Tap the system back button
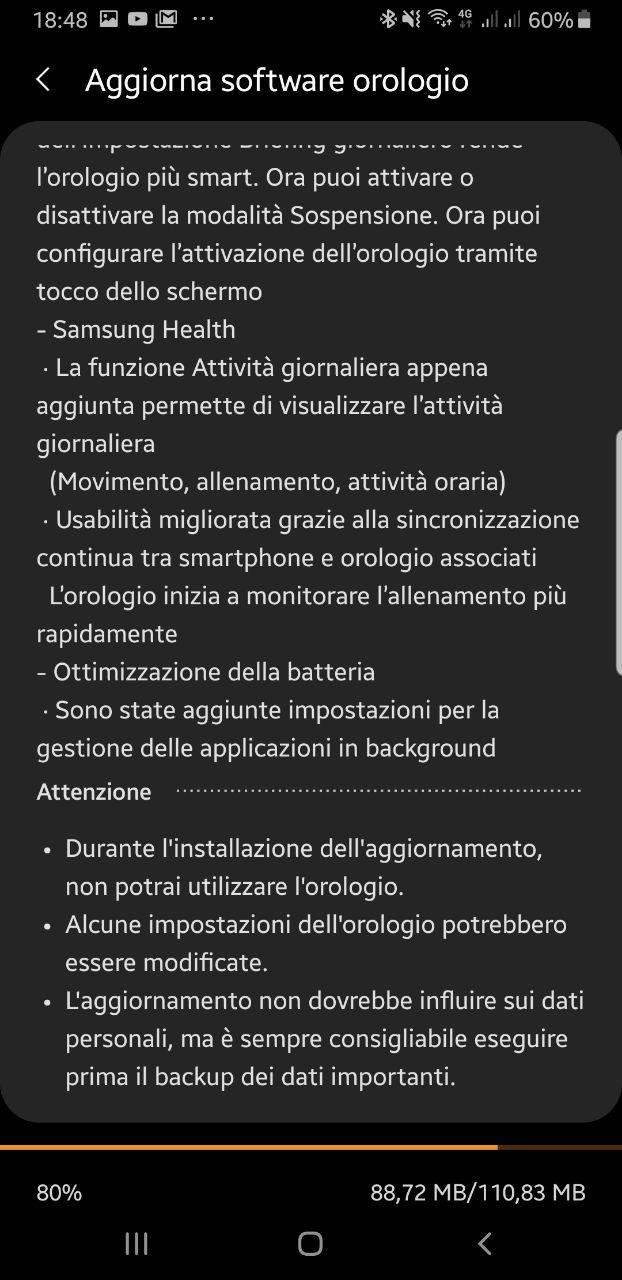The image size is (622, 1280). 485,1243
